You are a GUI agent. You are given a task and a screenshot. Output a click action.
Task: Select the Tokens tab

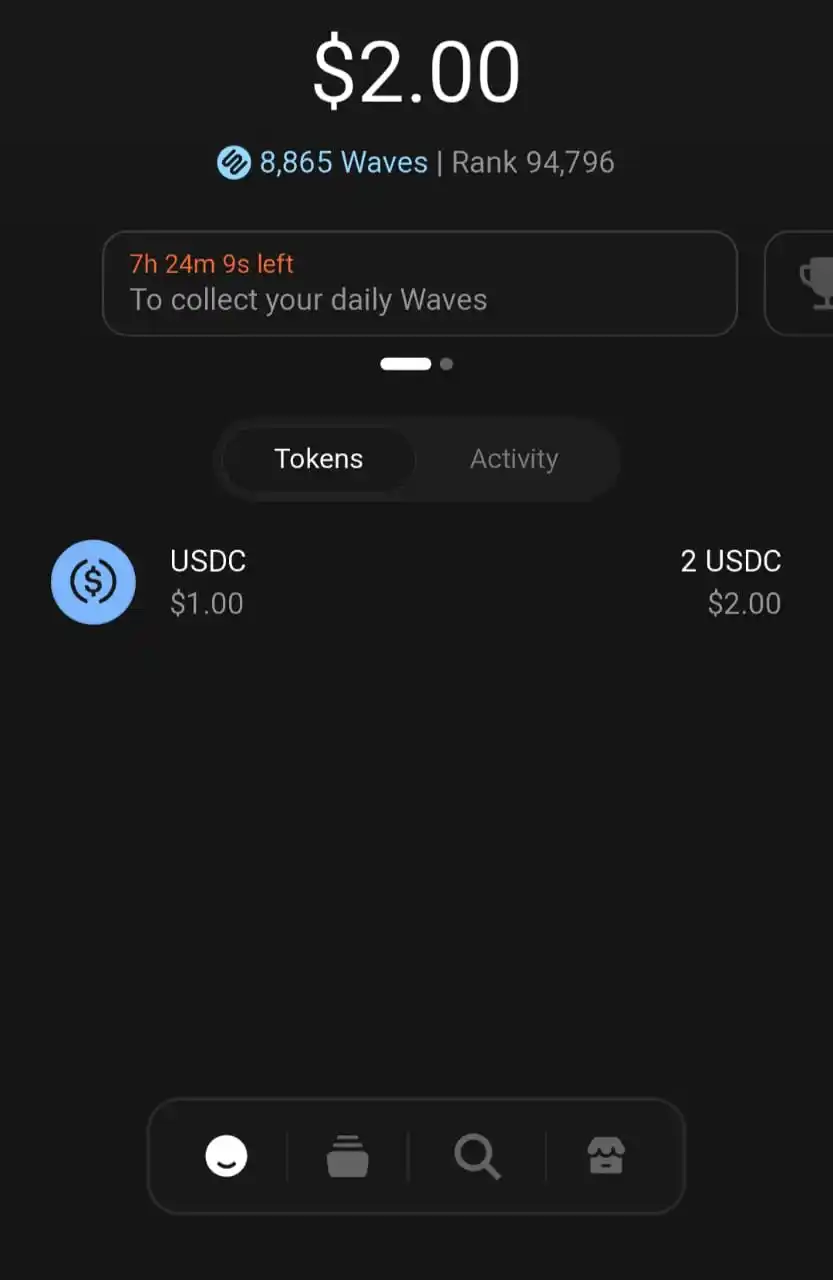319,459
